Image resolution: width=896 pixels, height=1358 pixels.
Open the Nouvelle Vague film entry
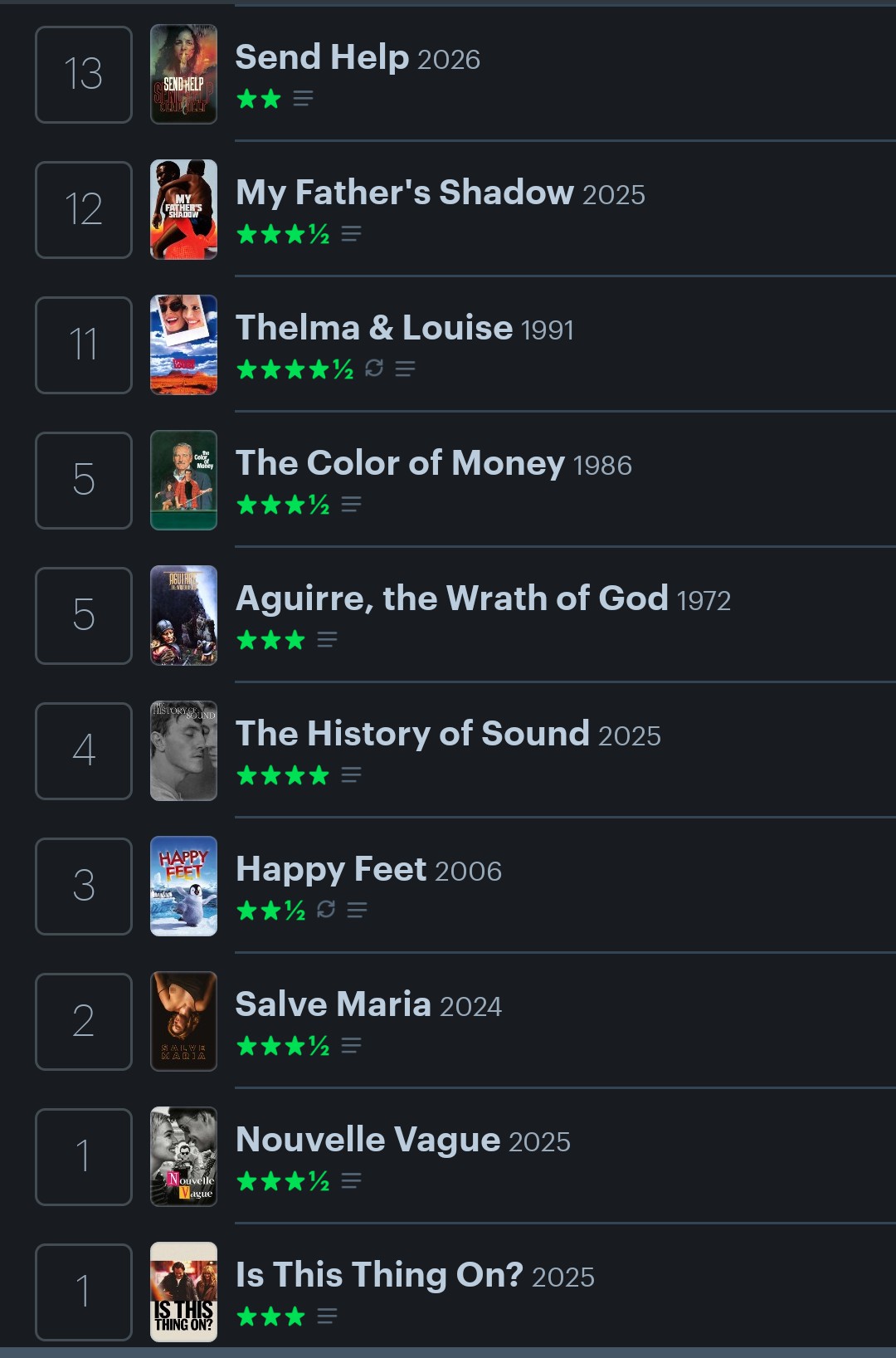click(368, 1140)
